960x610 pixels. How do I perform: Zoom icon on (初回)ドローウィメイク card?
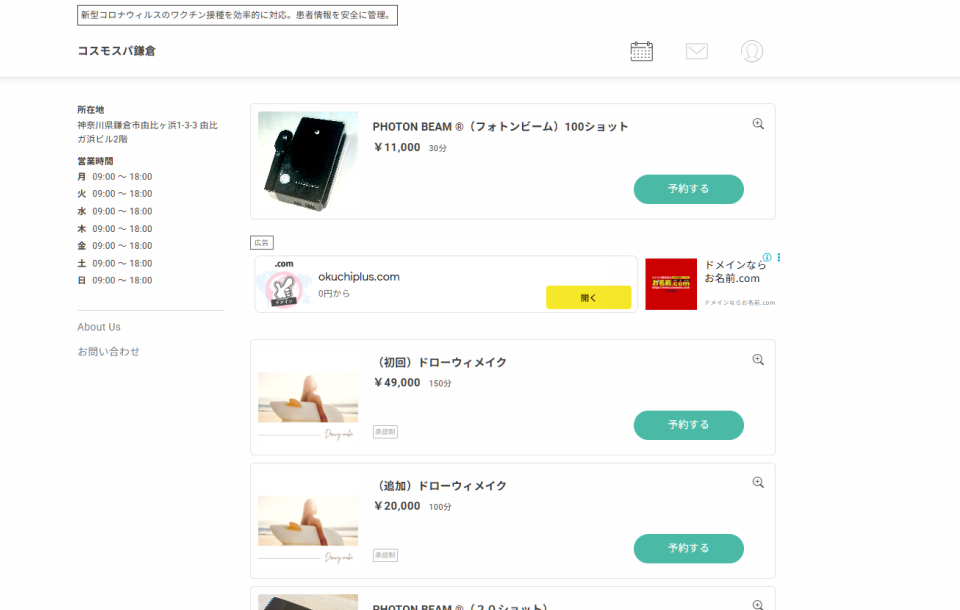coord(758,360)
